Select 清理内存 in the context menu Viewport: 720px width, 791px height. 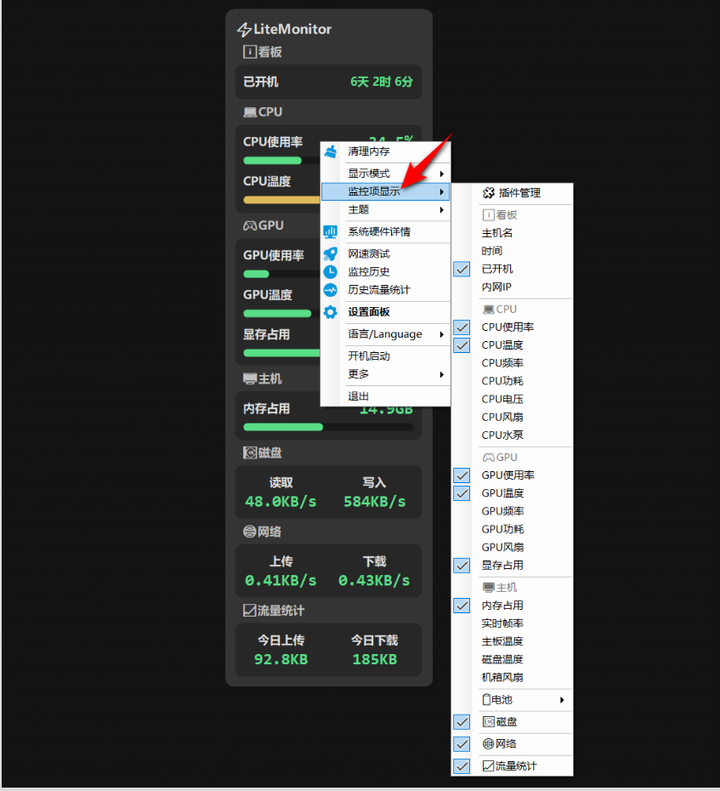coord(385,151)
